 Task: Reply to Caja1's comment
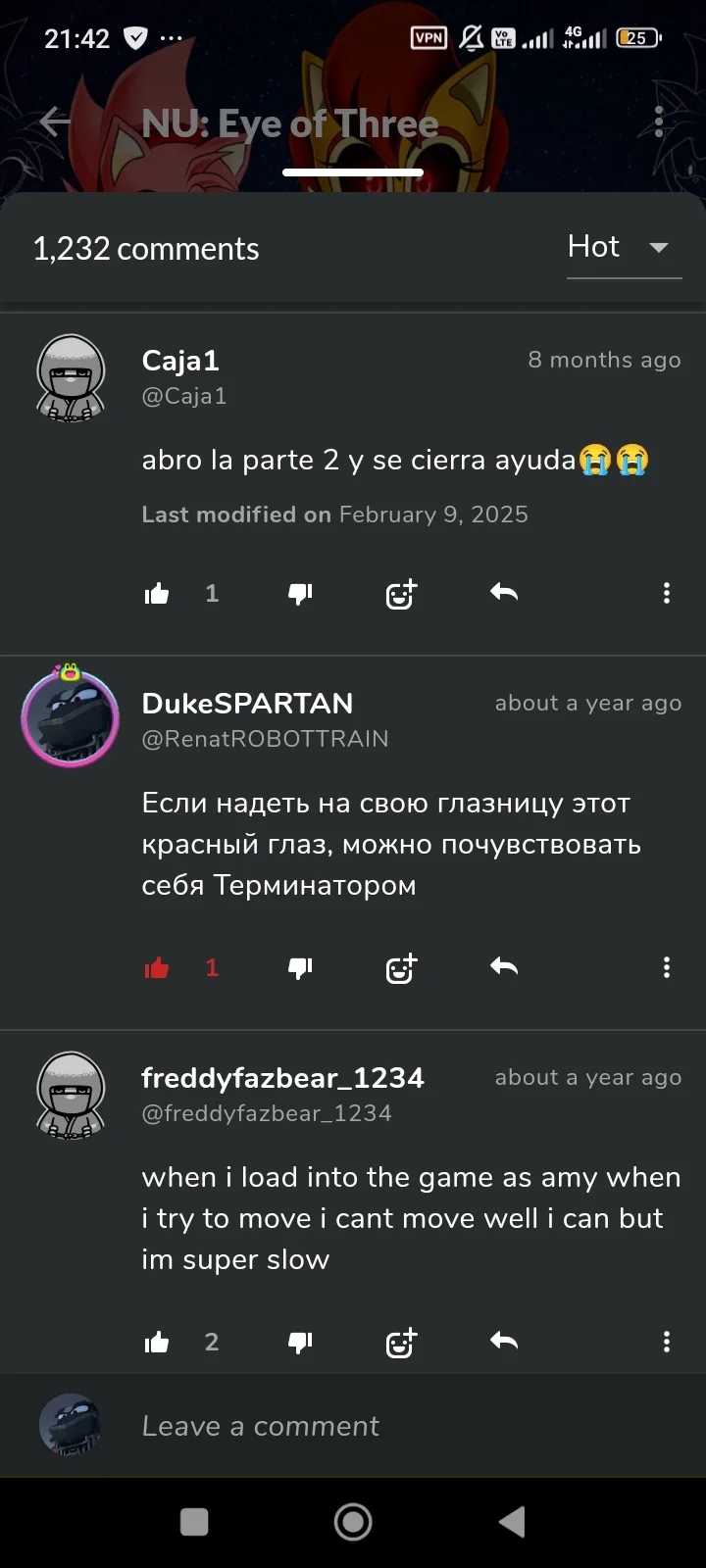[x=504, y=592]
